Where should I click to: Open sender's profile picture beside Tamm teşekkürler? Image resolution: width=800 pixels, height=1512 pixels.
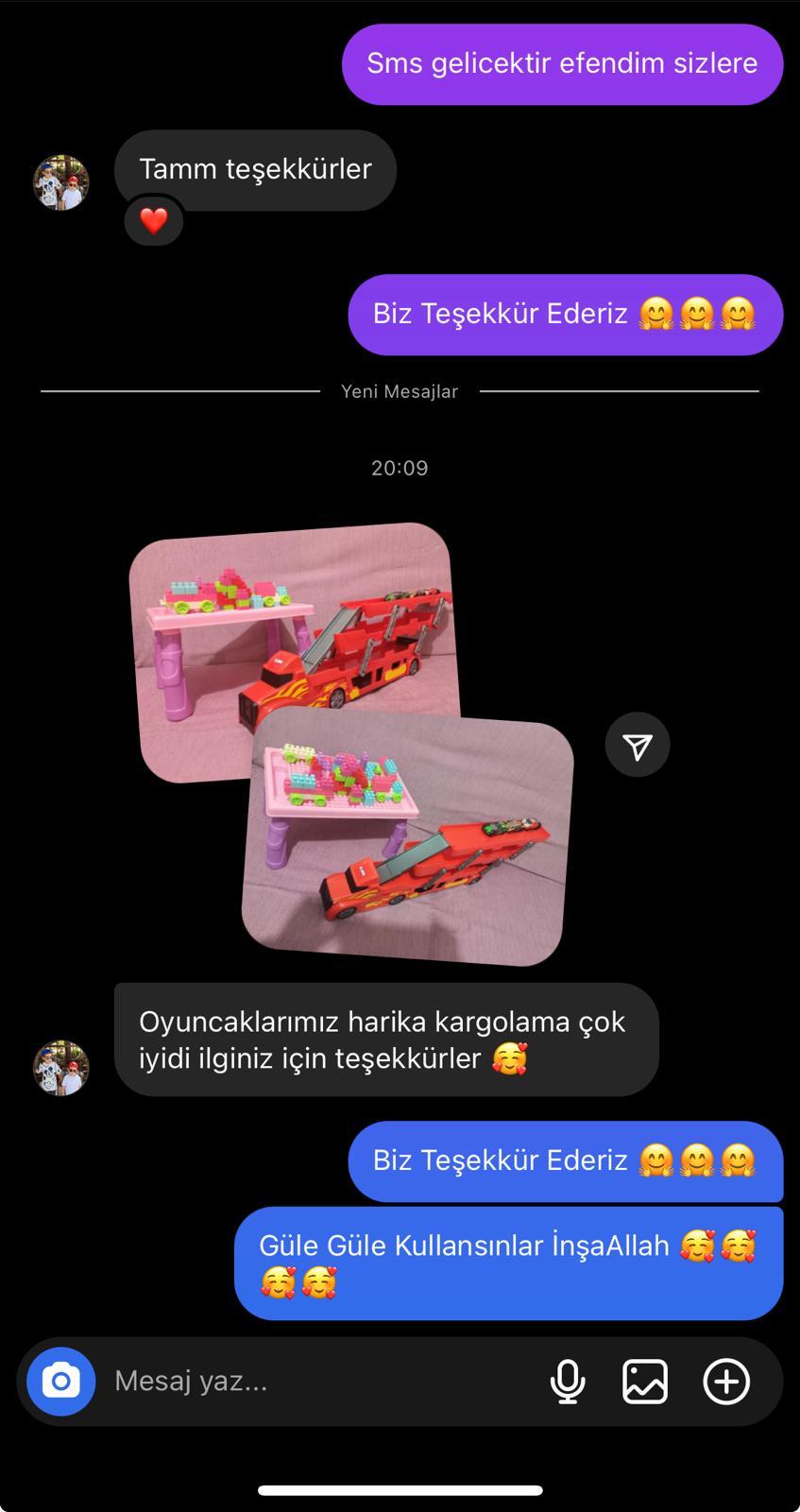click(x=61, y=182)
